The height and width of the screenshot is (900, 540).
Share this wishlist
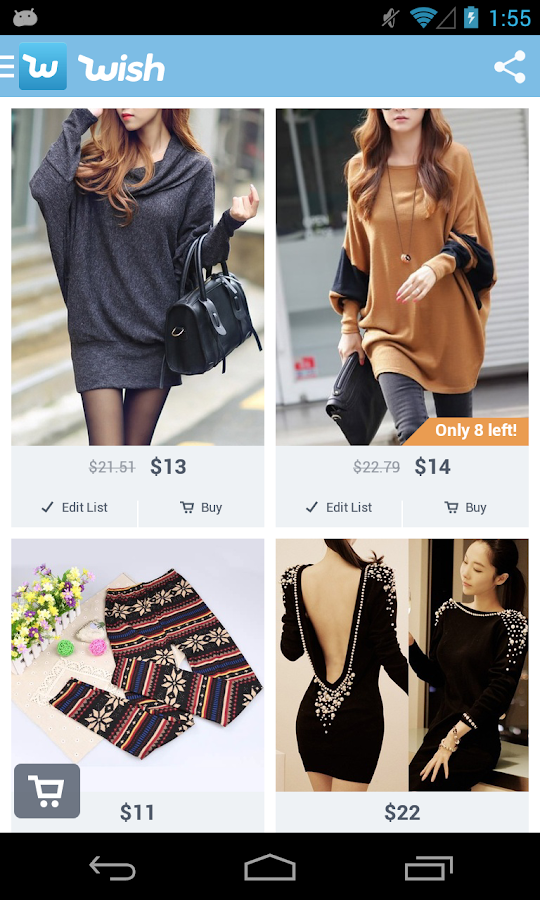pos(510,67)
